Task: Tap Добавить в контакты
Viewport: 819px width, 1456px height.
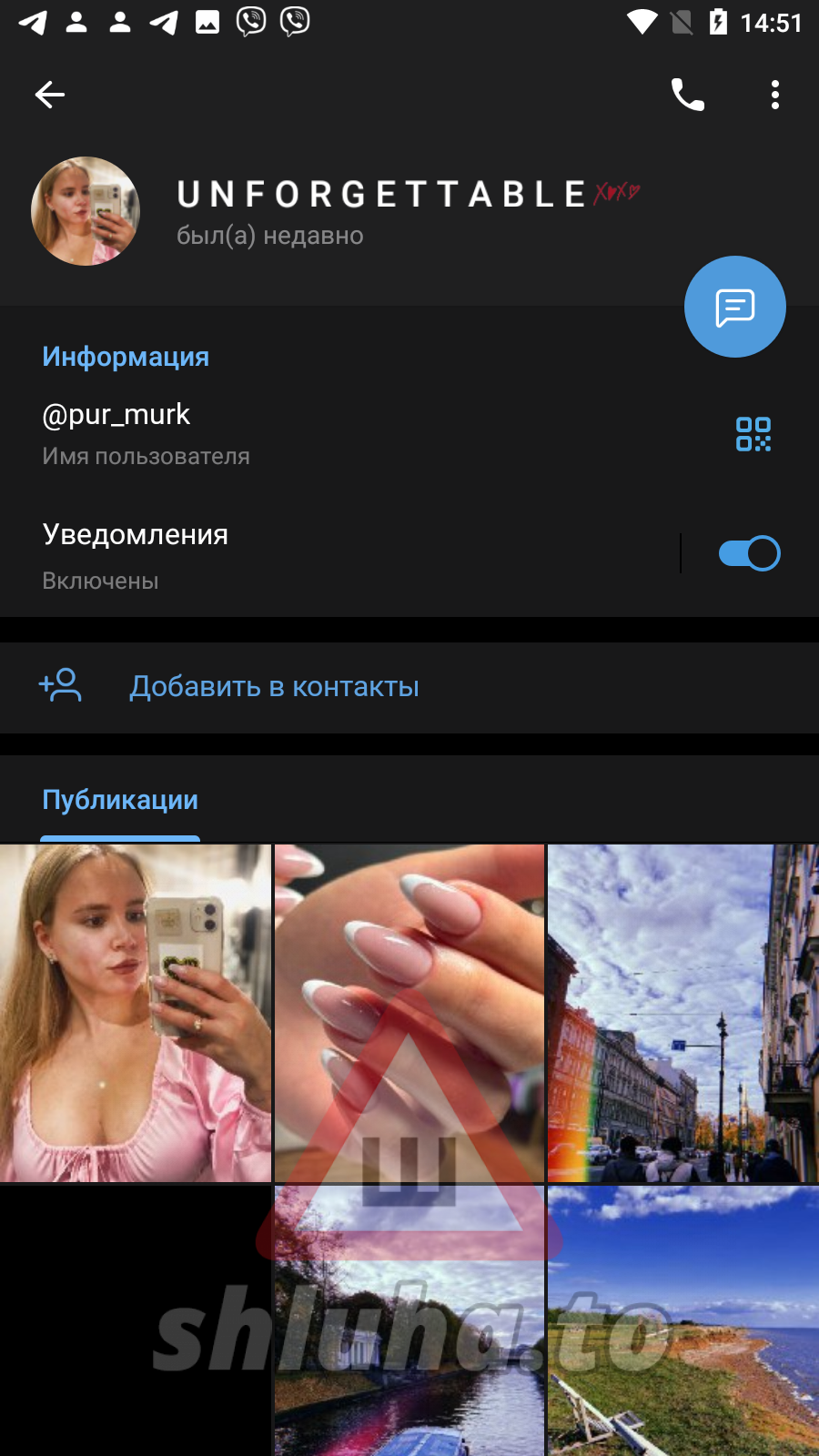Action: click(273, 687)
